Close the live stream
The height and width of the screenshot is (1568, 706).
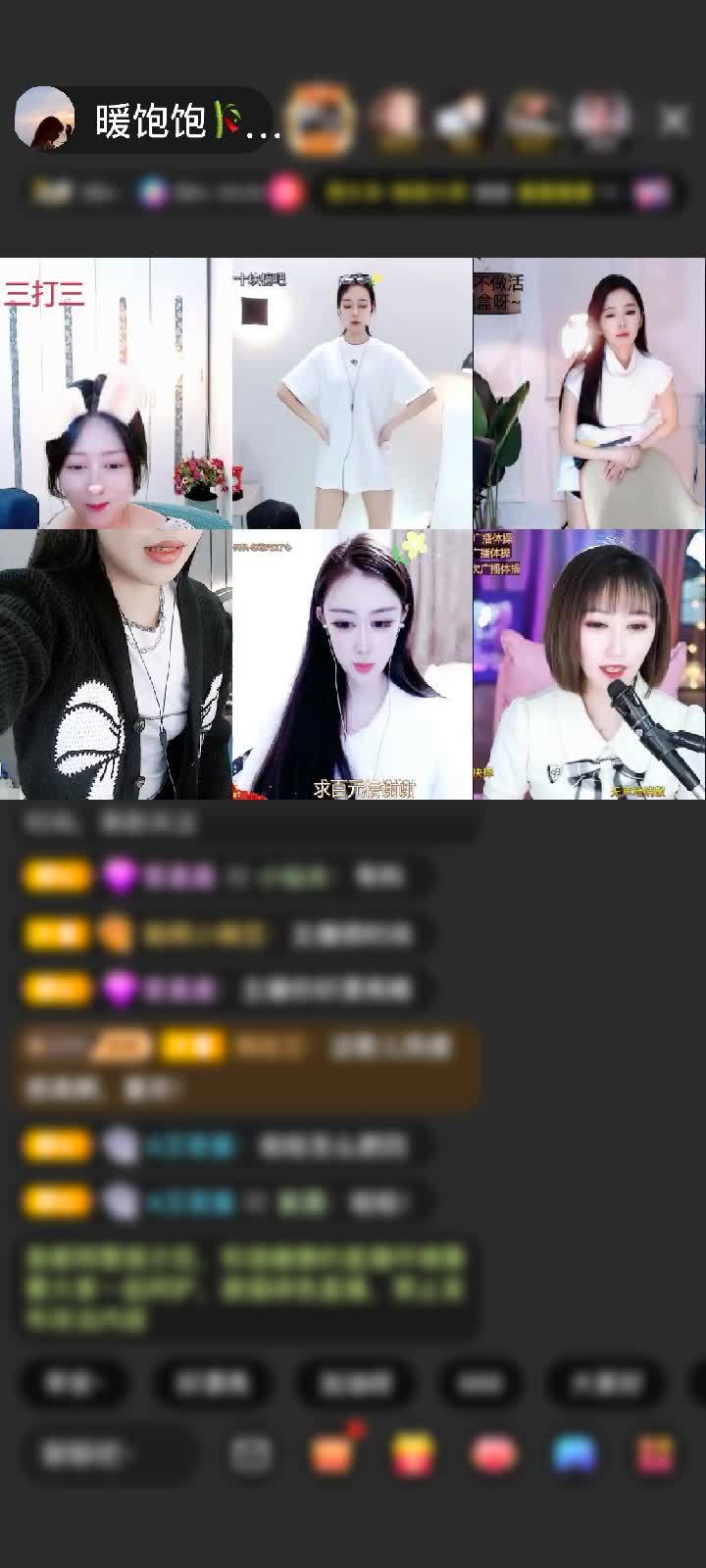tap(674, 121)
